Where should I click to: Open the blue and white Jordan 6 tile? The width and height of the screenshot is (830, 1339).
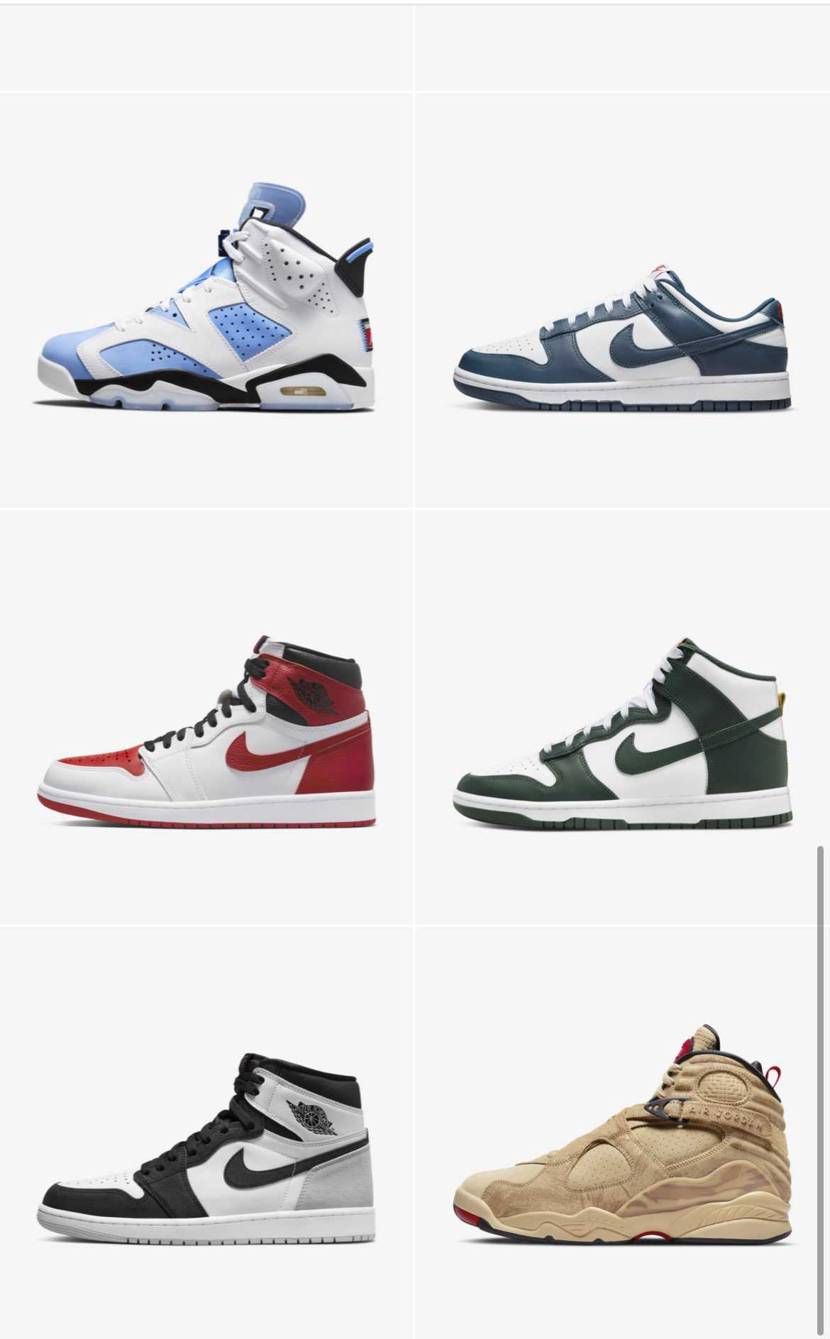[x=206, y=300]
